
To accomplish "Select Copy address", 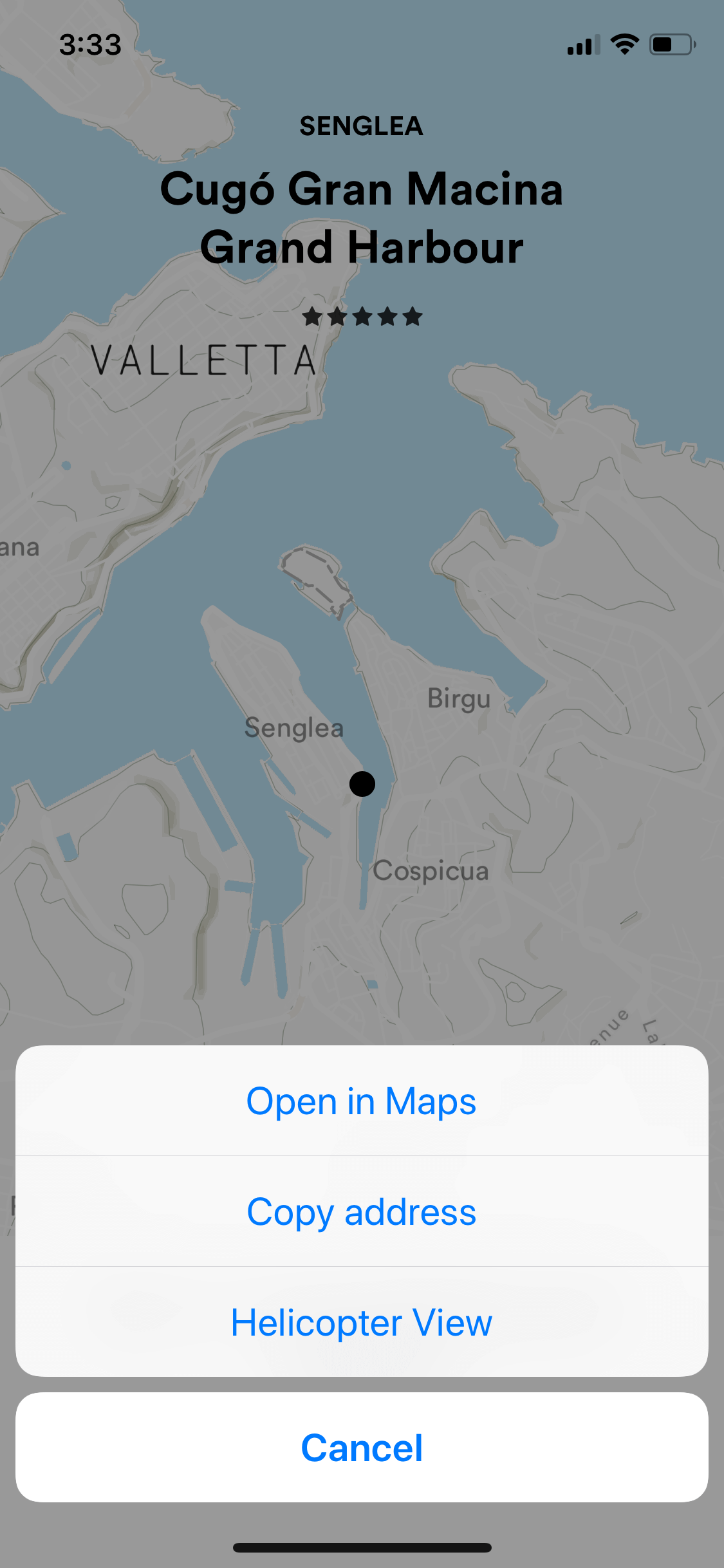I will pyautogui.click(x=362, y=1211).
